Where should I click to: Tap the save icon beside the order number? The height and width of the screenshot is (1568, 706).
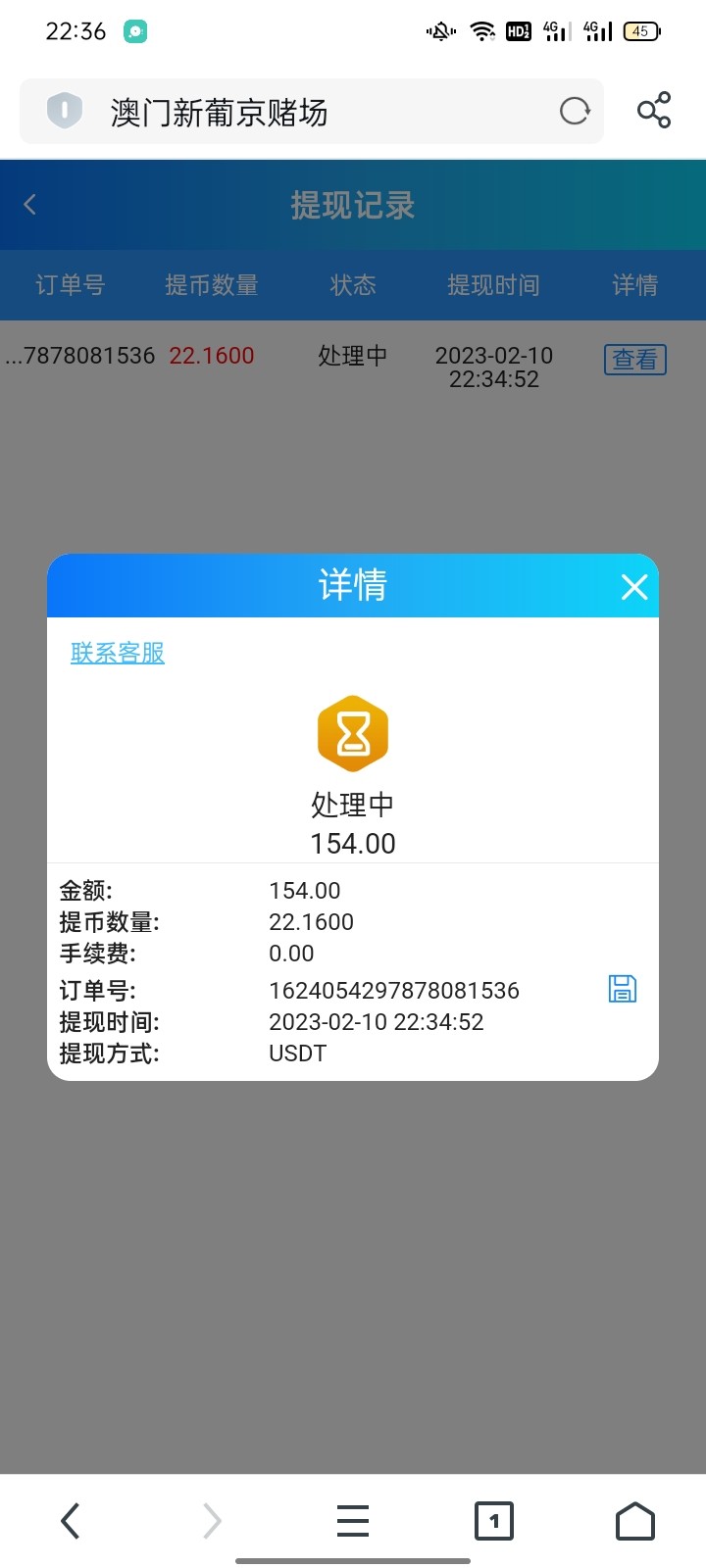coord(623,989)
